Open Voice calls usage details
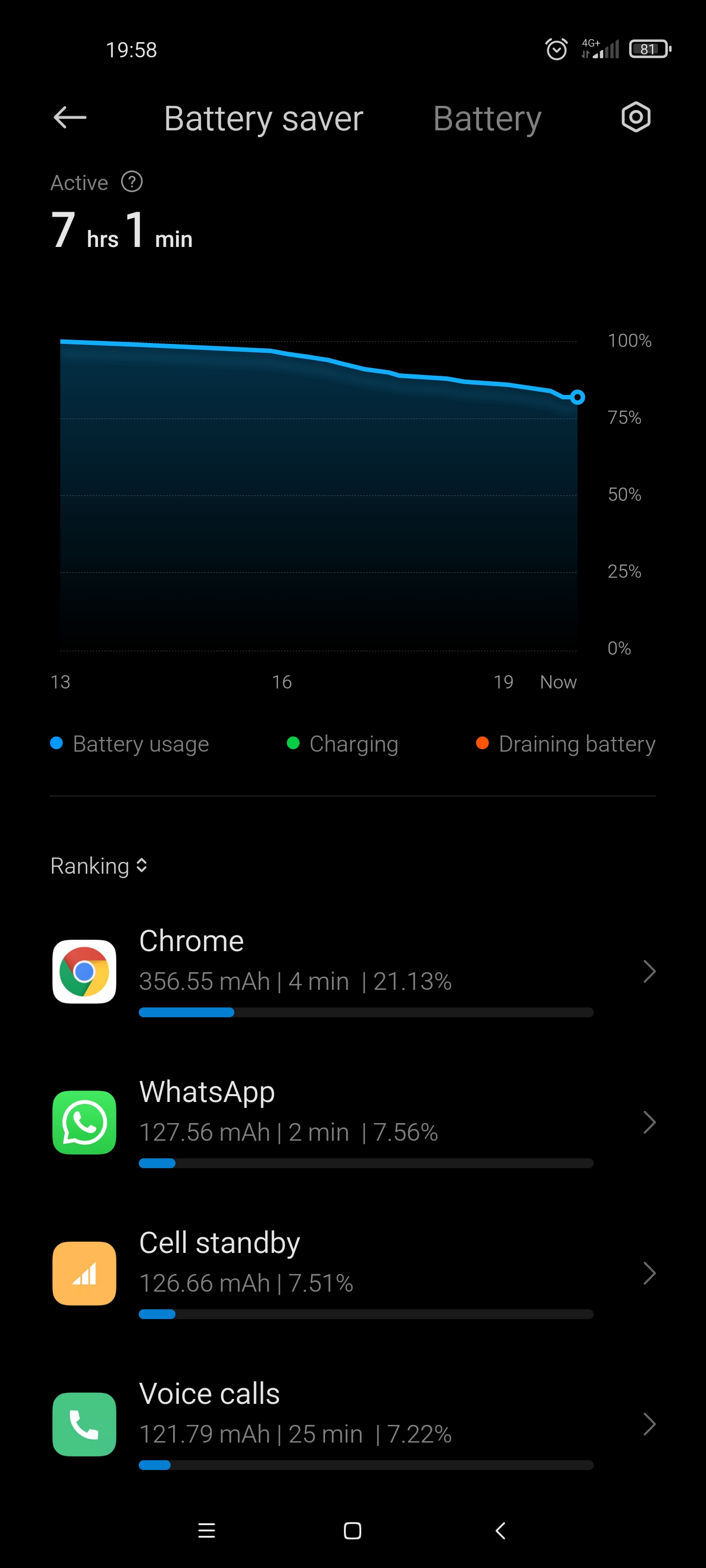Viewport: 706px width, 1568px height. (353, 1424)
